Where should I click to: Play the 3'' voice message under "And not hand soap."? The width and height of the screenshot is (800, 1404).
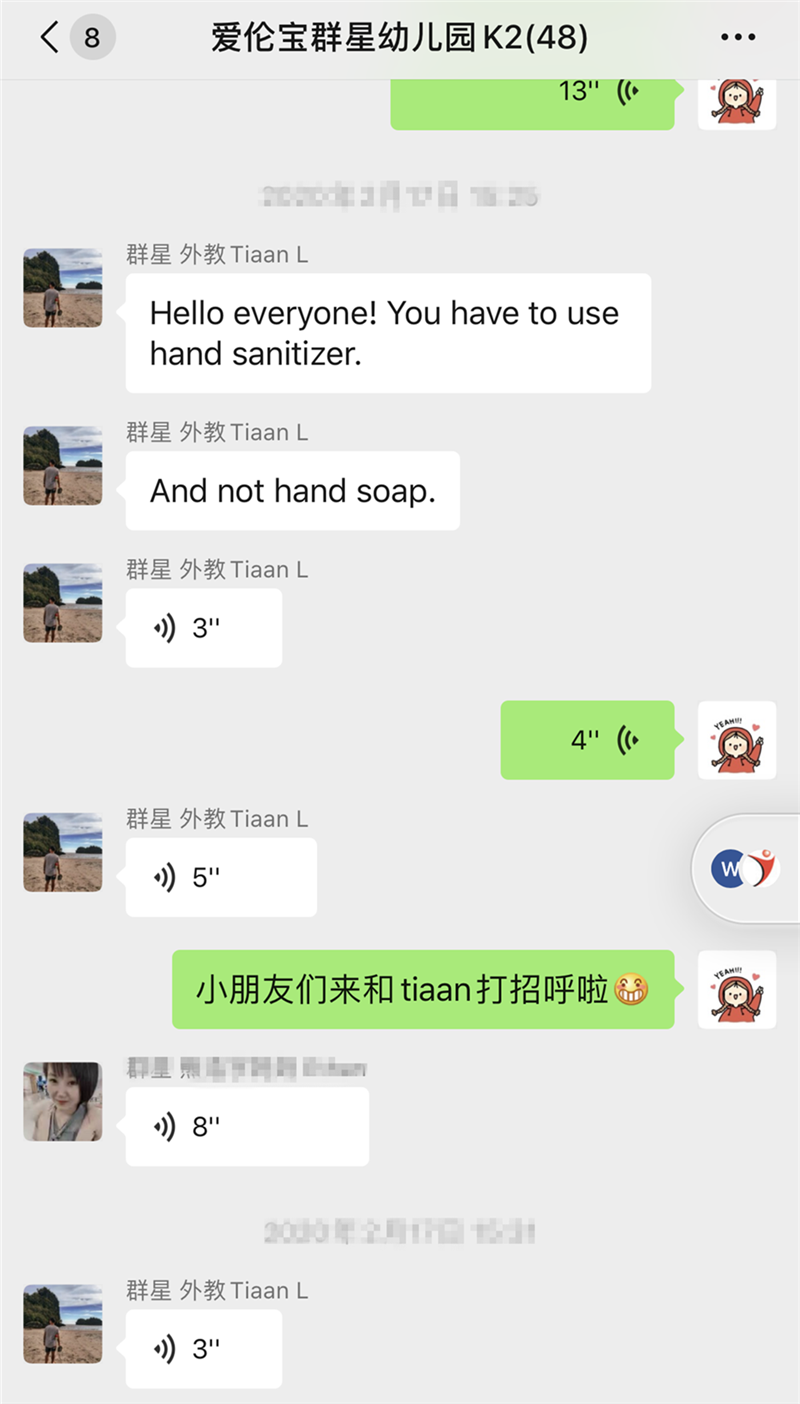[x=203, y=628]
